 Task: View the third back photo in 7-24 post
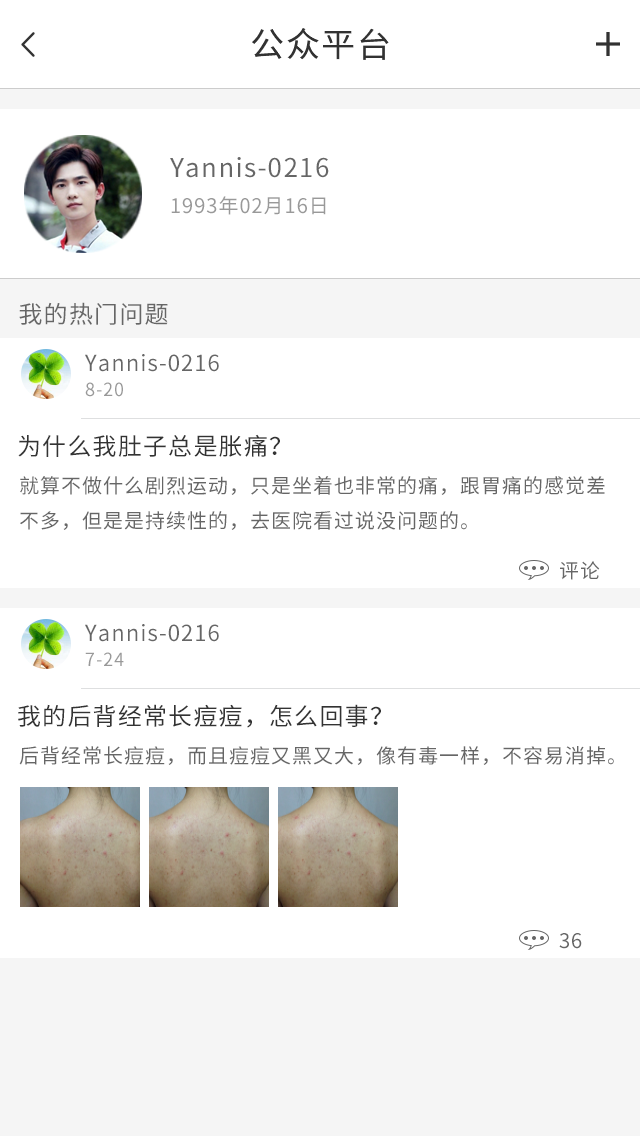pyautogui.click(x=338, y=847)
